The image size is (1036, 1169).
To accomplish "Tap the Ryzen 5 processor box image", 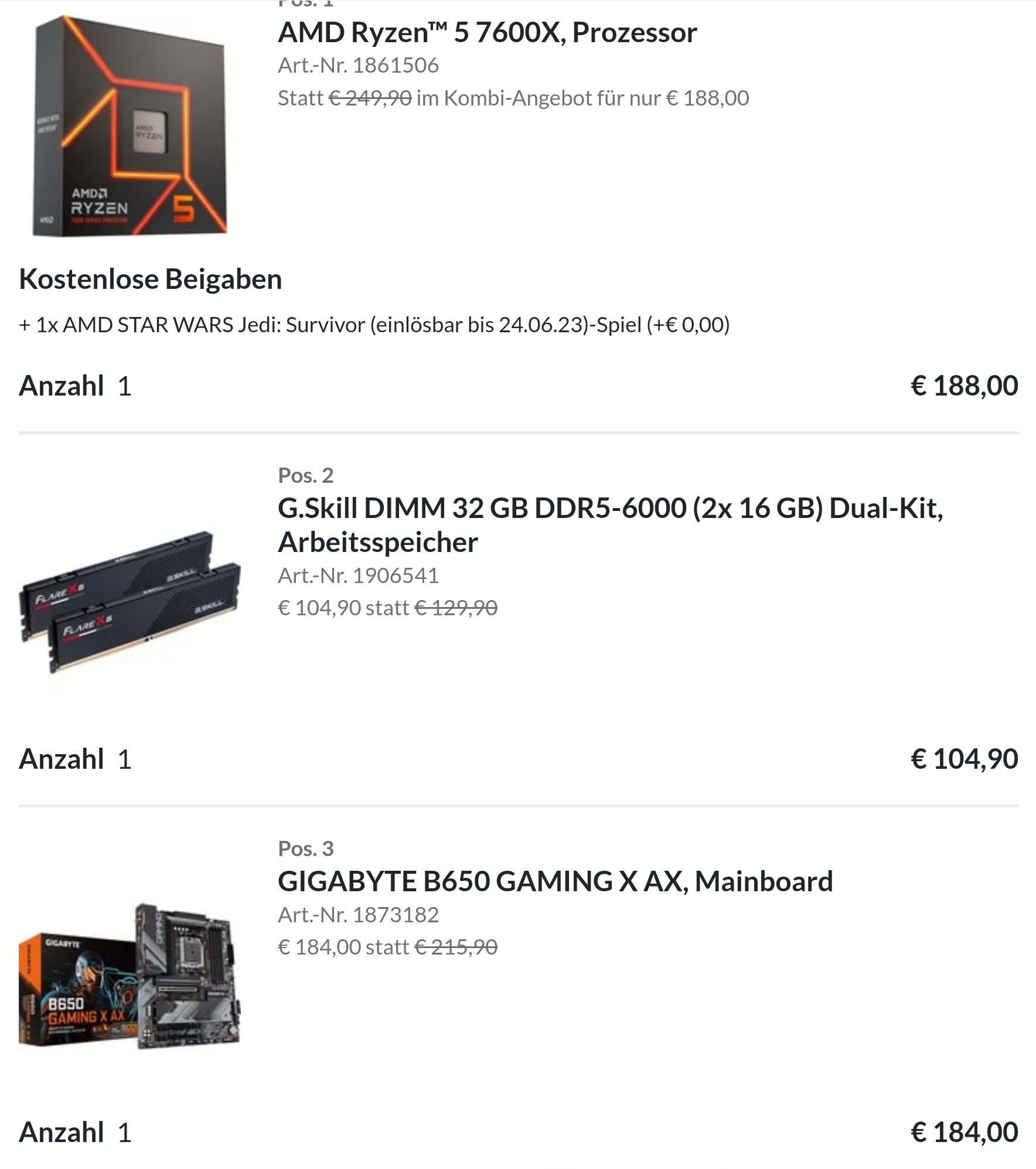I will click(x=130, y=126).
